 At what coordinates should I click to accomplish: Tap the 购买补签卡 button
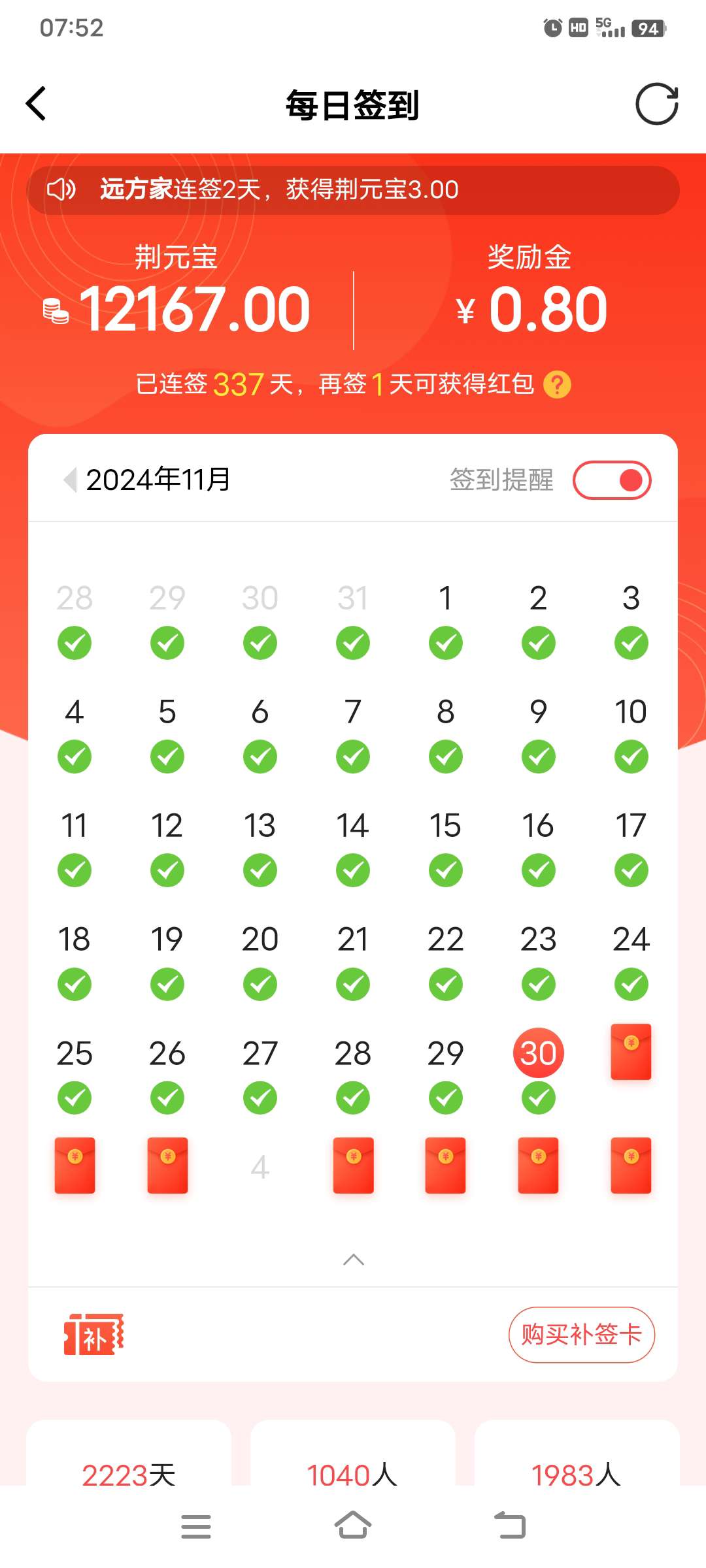(x=581, y=1335)
